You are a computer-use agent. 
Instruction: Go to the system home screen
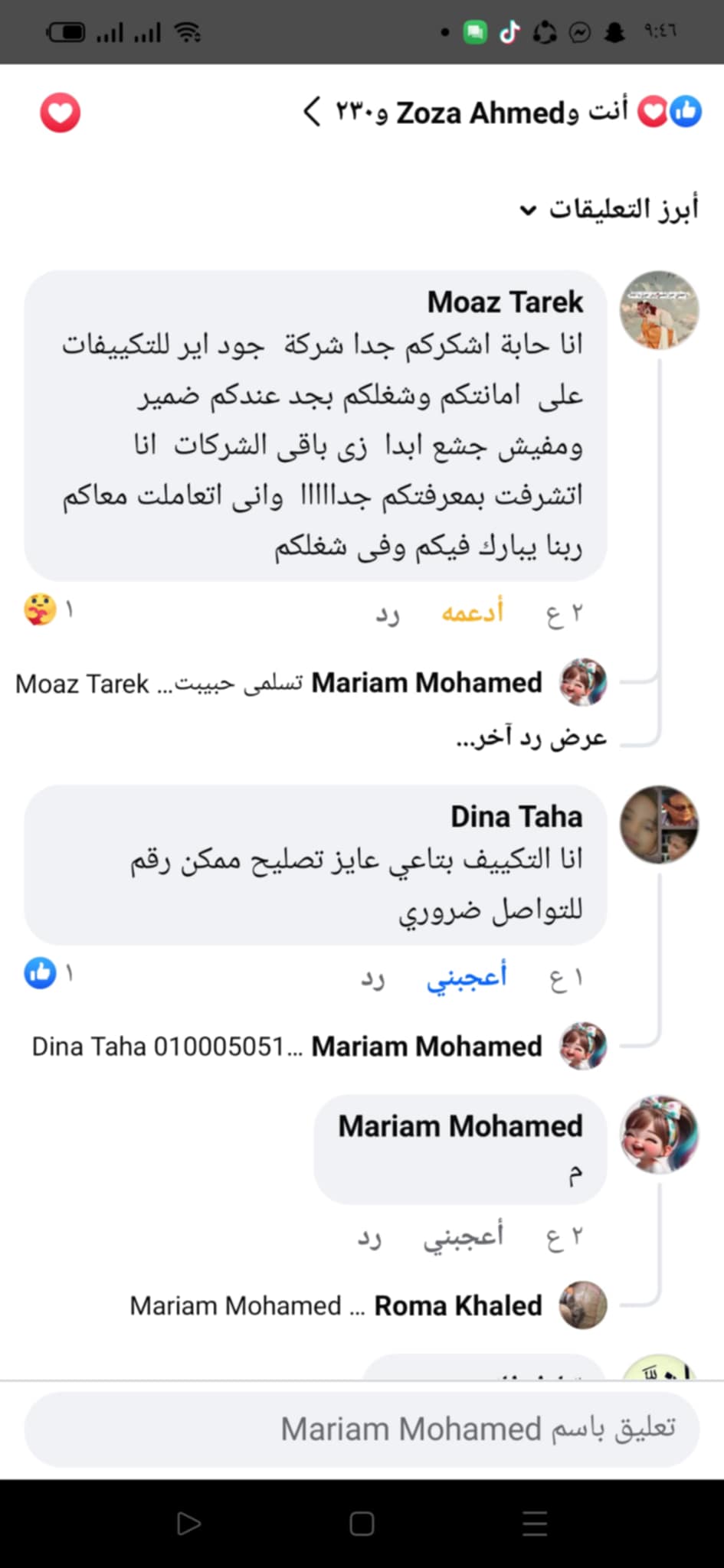pyautogui.click(x=362, y=1524)
